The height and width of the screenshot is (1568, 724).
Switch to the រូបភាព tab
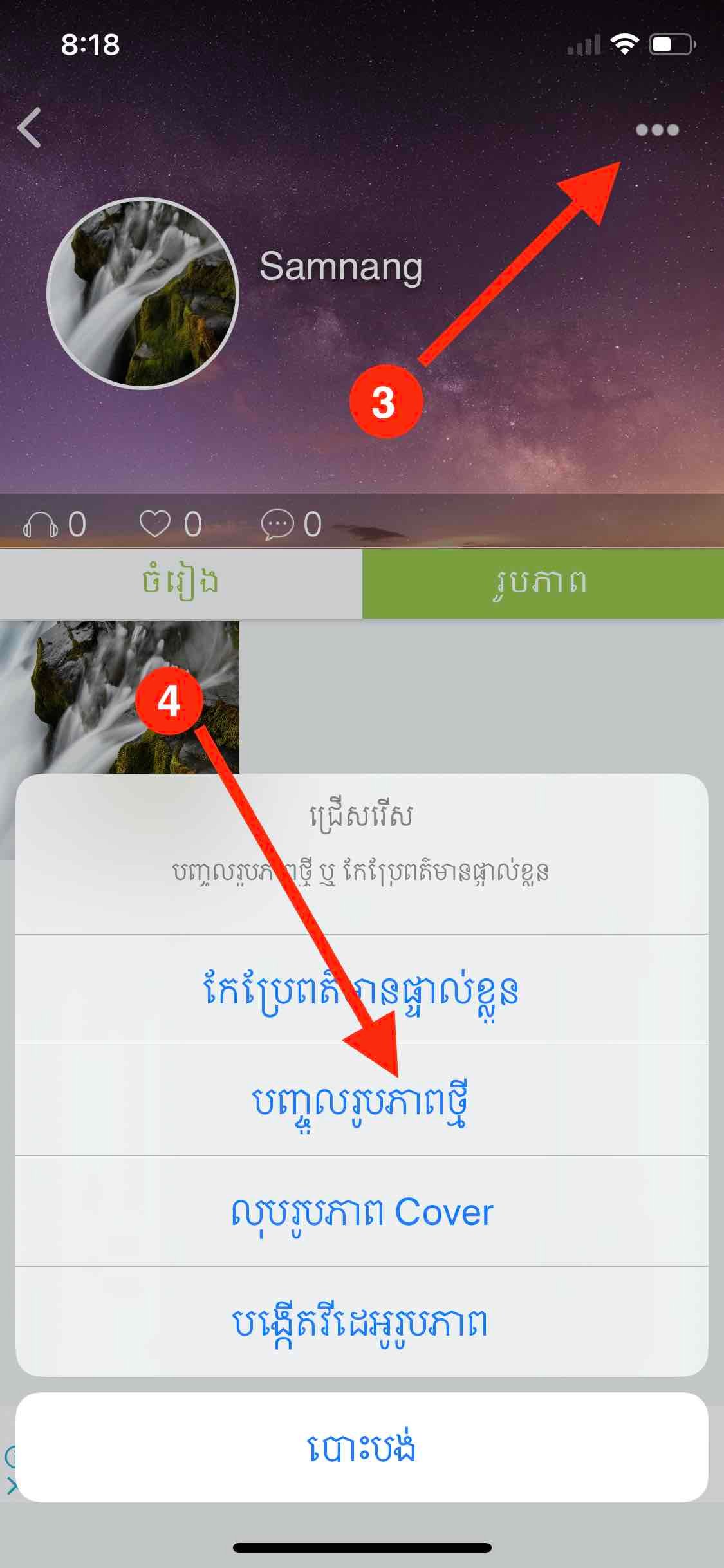coord(543,583)
